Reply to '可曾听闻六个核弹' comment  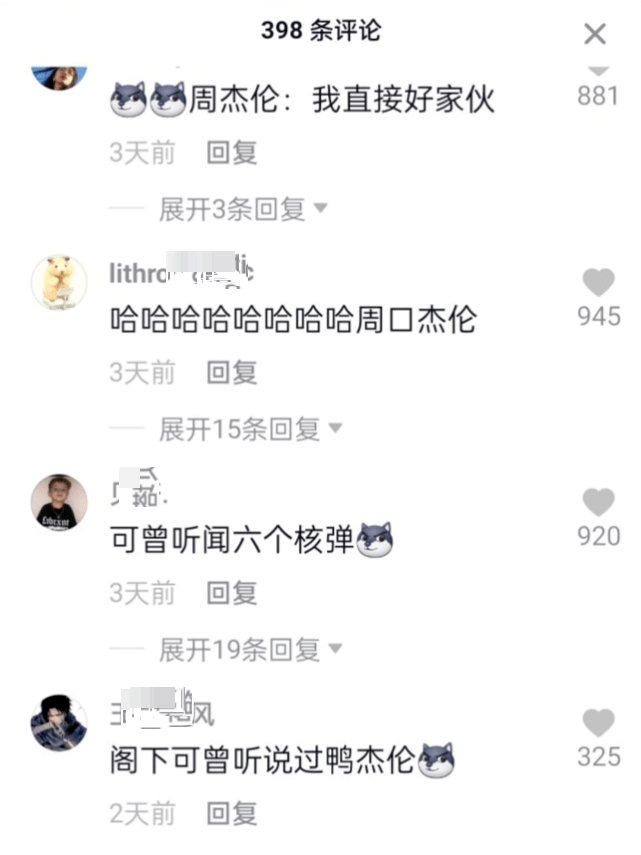pyautogui.click(x=232, y=593)
